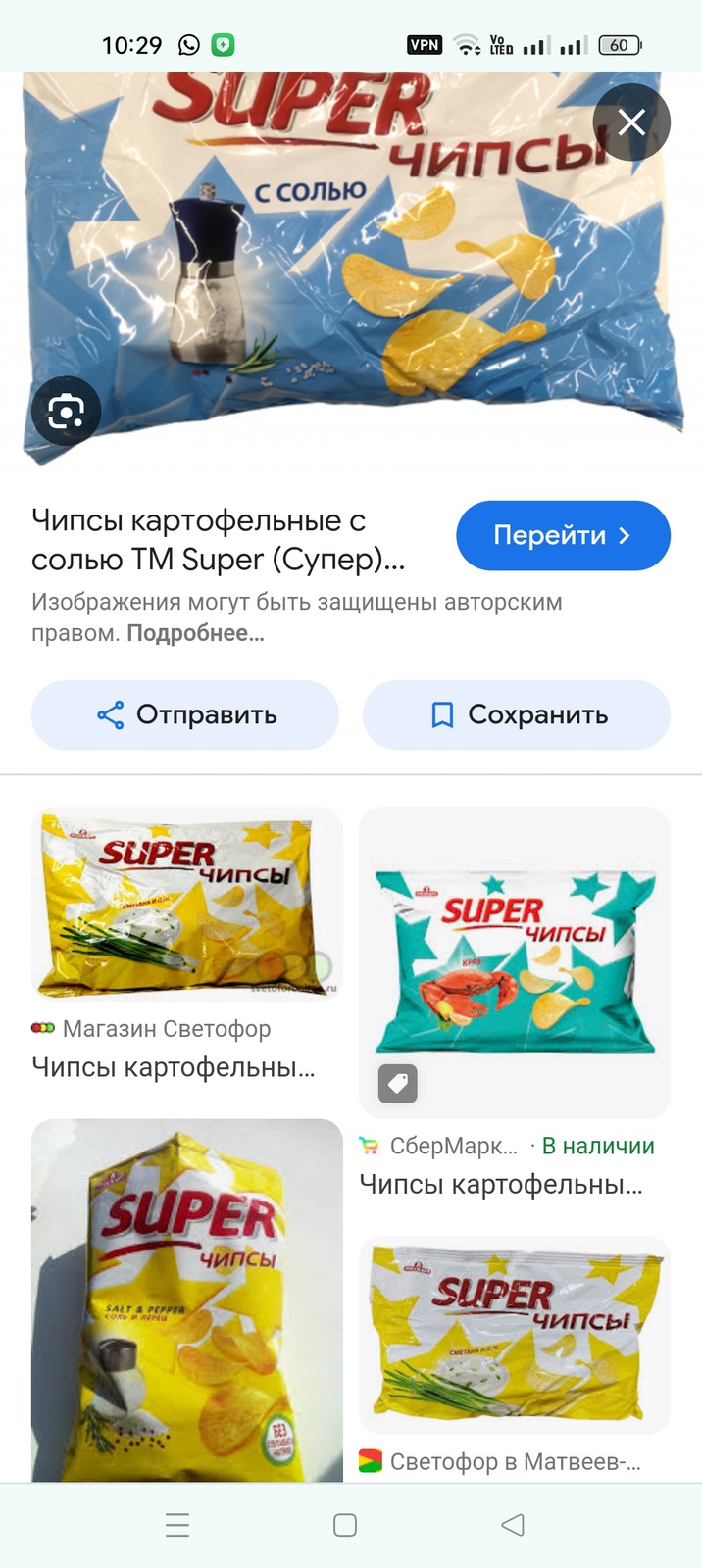Save image with Сохранить
Viewport: 702px width, 1568px height.
click(x=517, y=714)
